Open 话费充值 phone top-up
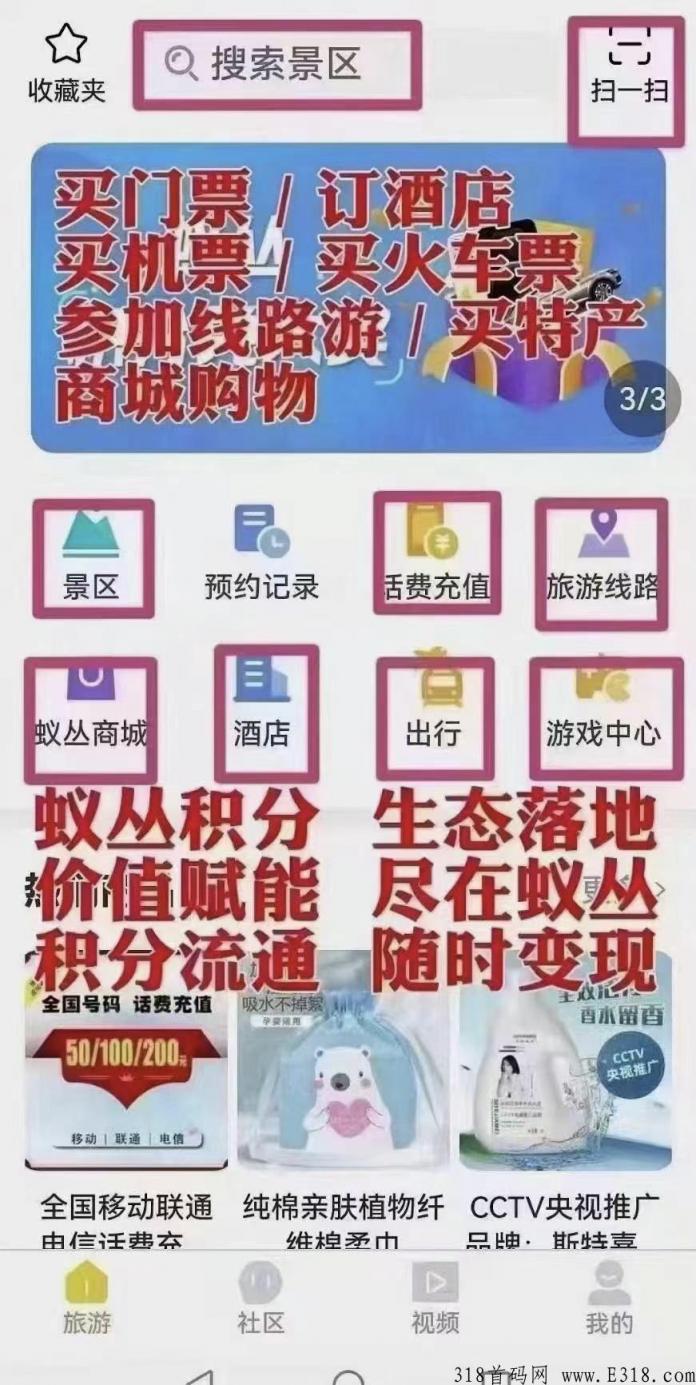 click(437, 555)
